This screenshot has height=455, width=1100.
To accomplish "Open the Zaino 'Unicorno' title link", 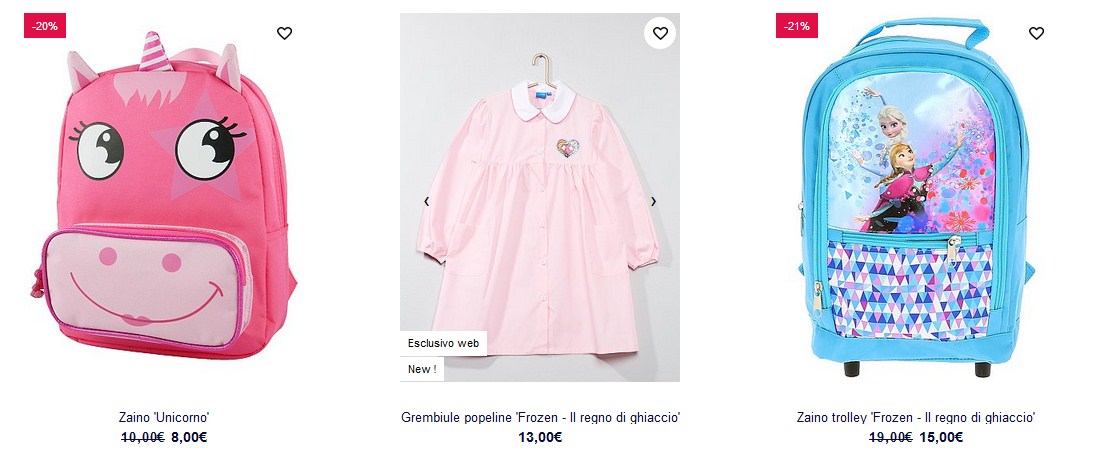I will (164, 417).
